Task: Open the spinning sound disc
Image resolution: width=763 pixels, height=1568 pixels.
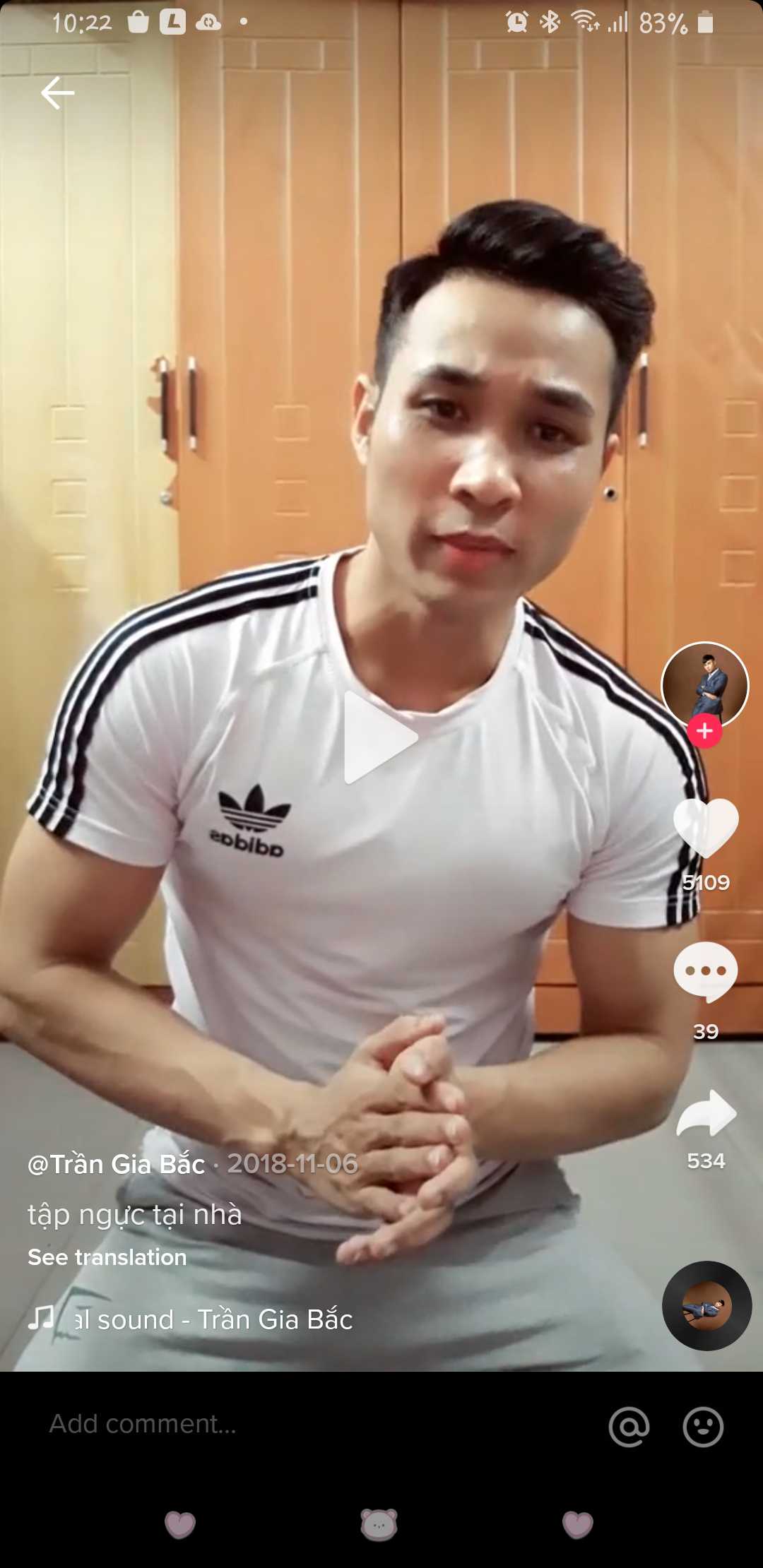Action: [x=706, y=1306]
